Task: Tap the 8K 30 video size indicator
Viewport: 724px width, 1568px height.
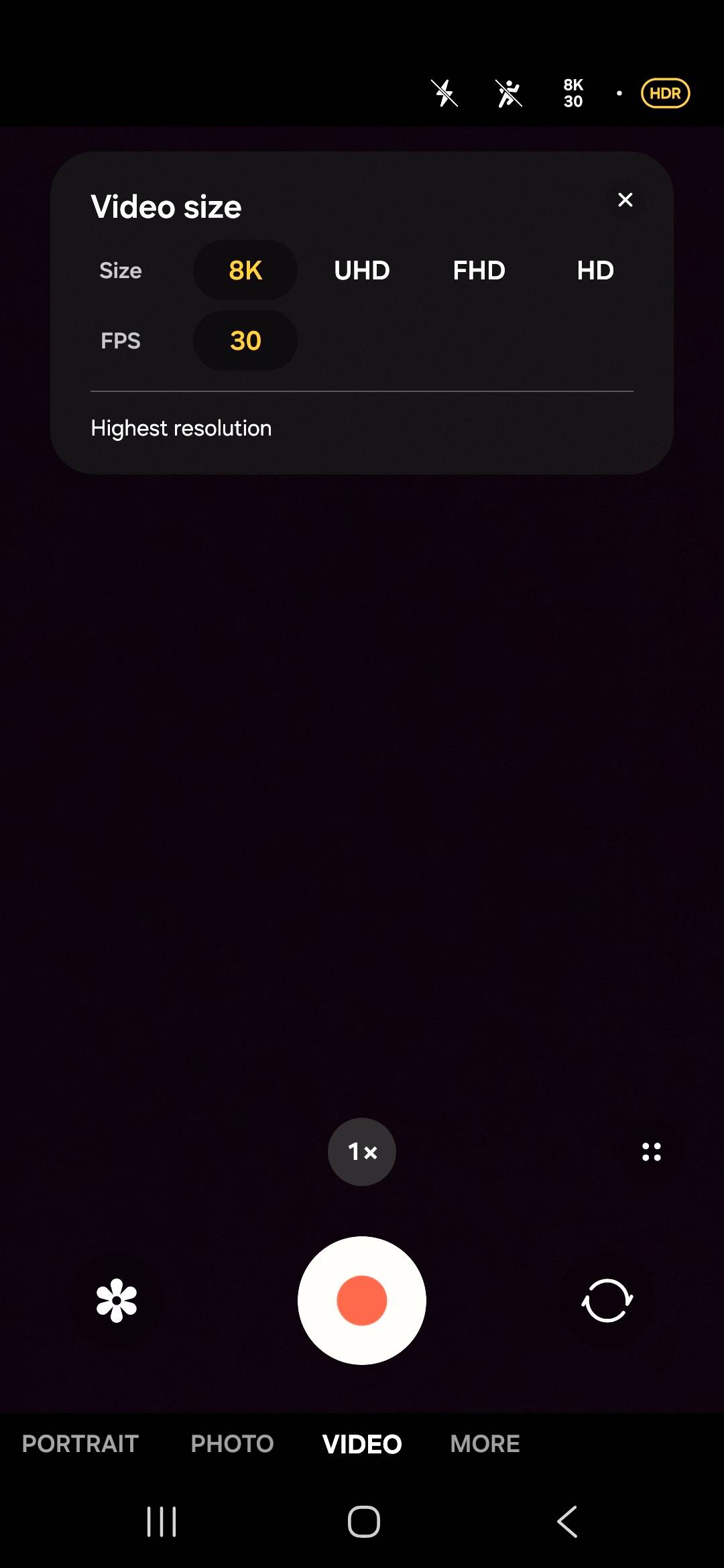Action: pyautogui.click(x=573, y=93)
